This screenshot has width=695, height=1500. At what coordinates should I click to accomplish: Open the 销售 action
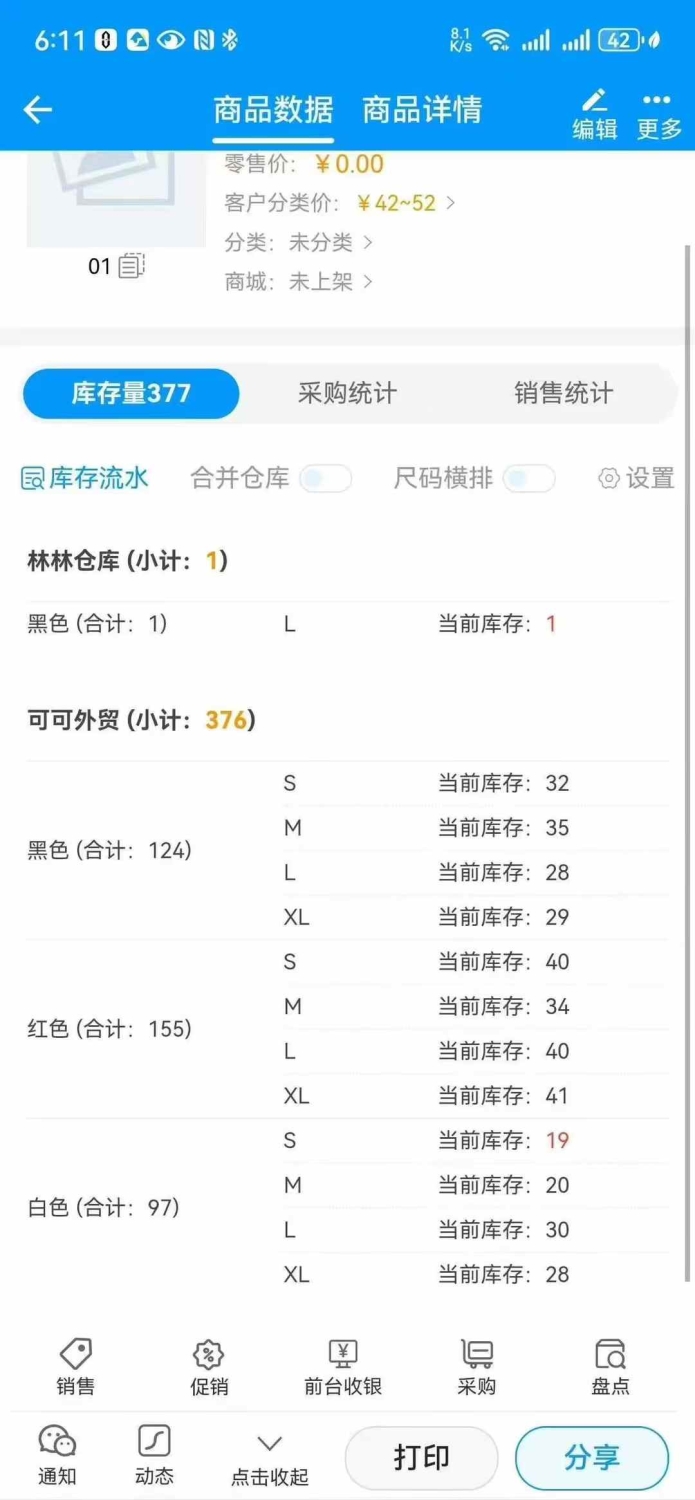click(x=76, y=1367)
